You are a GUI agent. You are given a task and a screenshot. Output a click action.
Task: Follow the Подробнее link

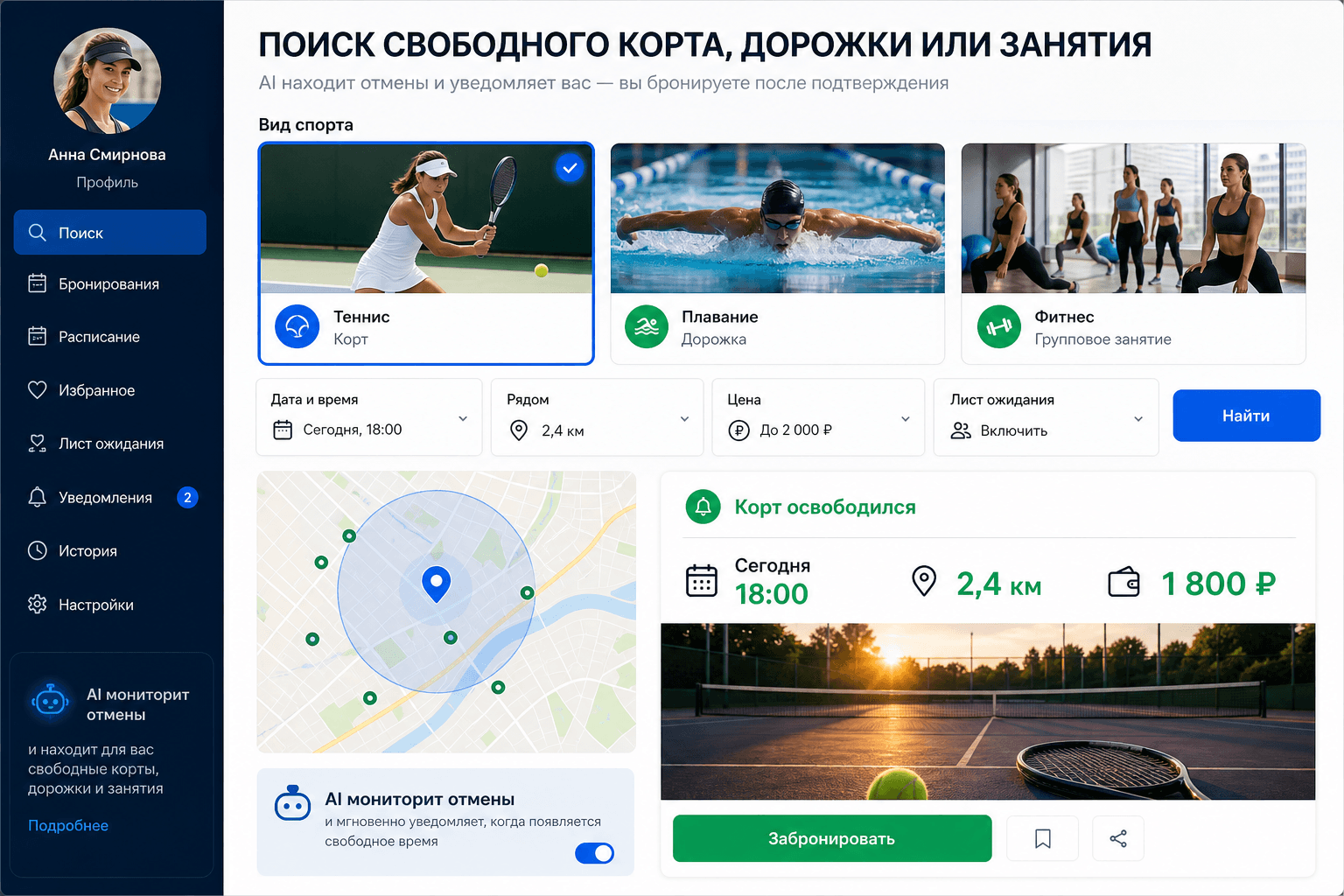(x=68, y=825)
